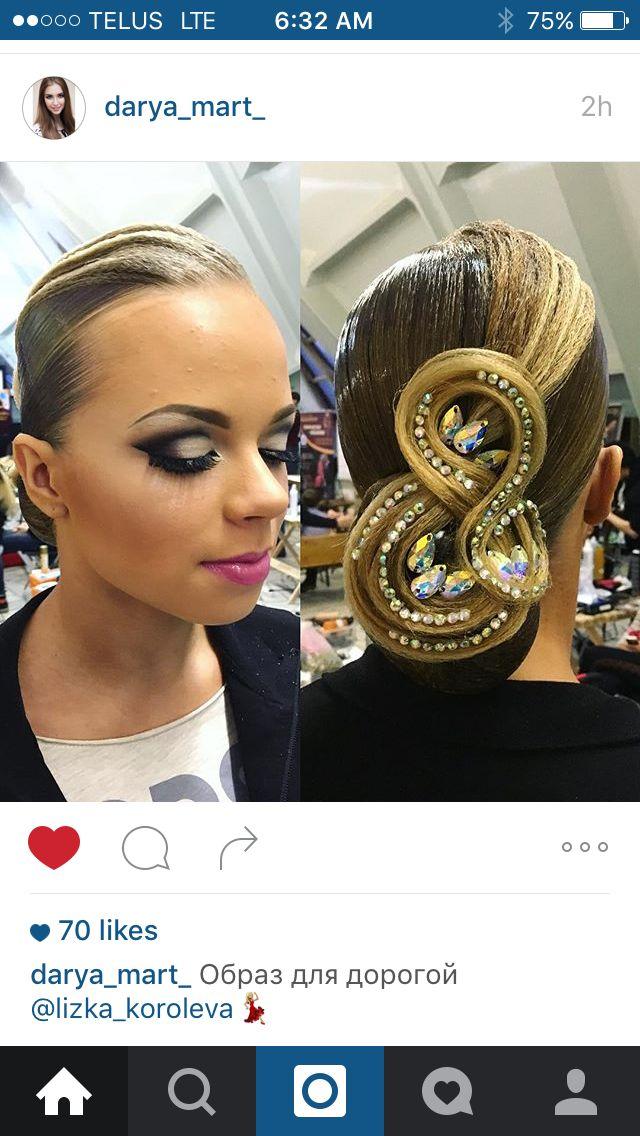
Task: Open the hairstyle post photo
Action: click(x=320, y=482)
